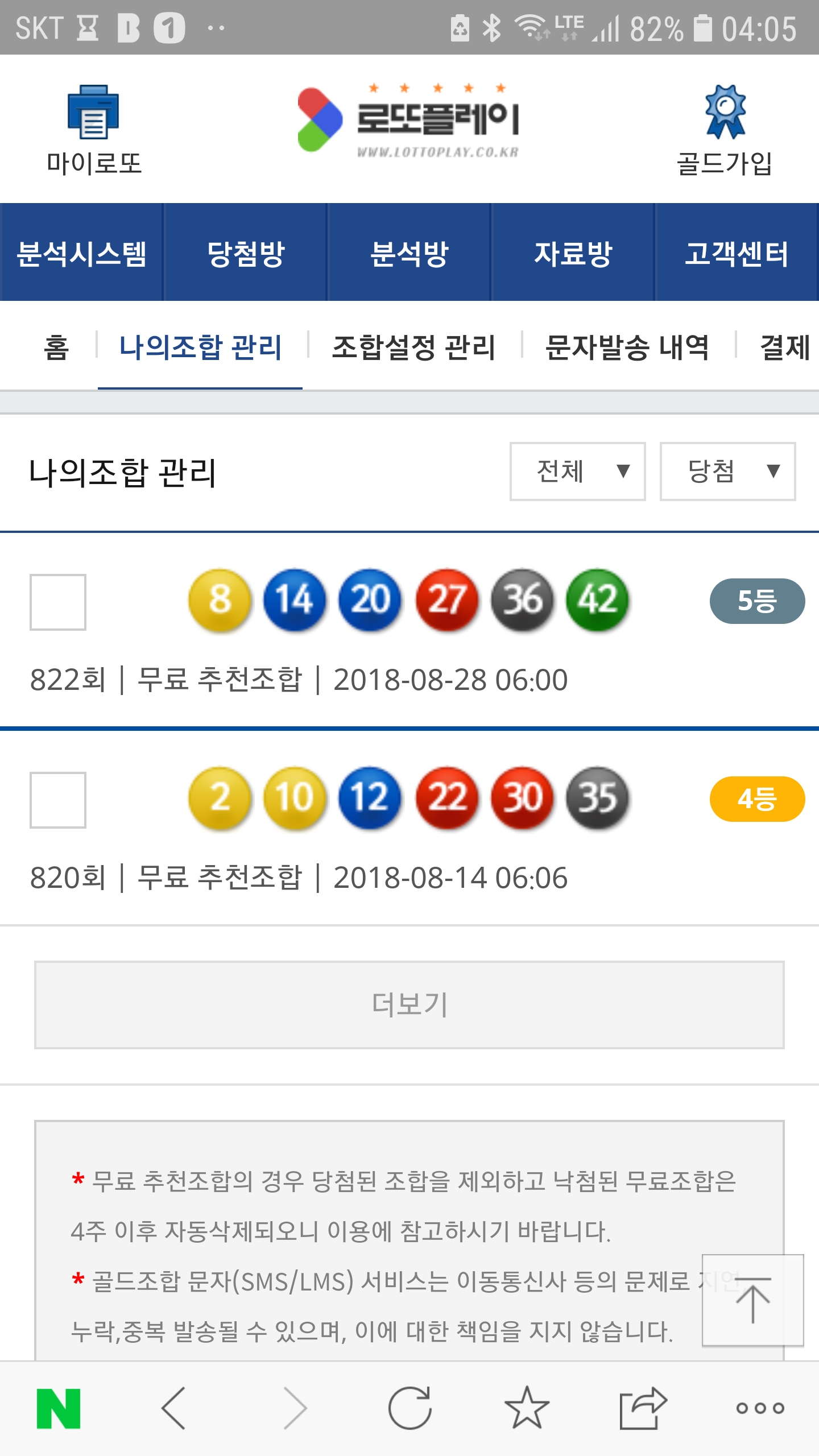The image size is (819, 1456).
Task: Expand the 당첨 dropdown filter
Action: [x=727, y=471]
